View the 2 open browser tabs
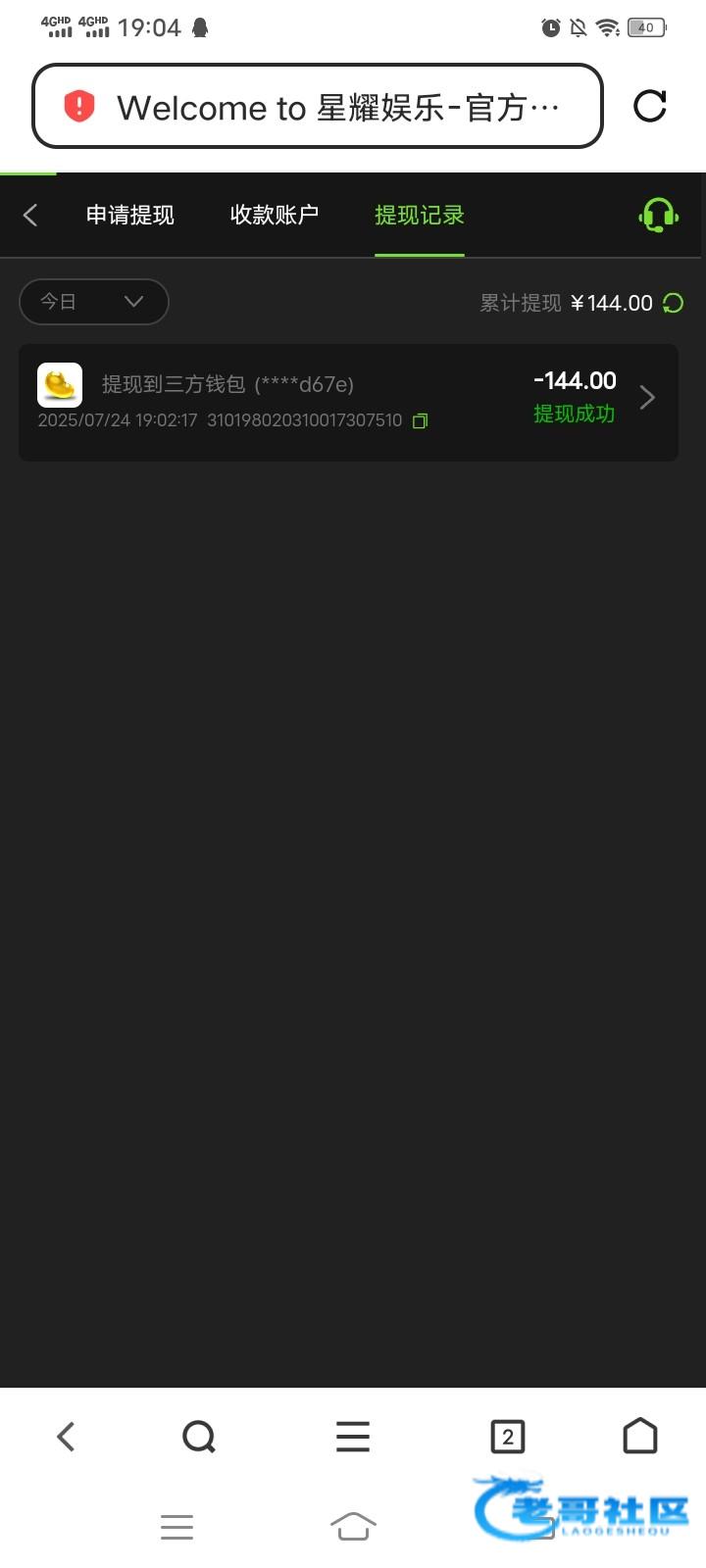The width and height of the screenshot is (706, 1568). [x=508, y=1437]
